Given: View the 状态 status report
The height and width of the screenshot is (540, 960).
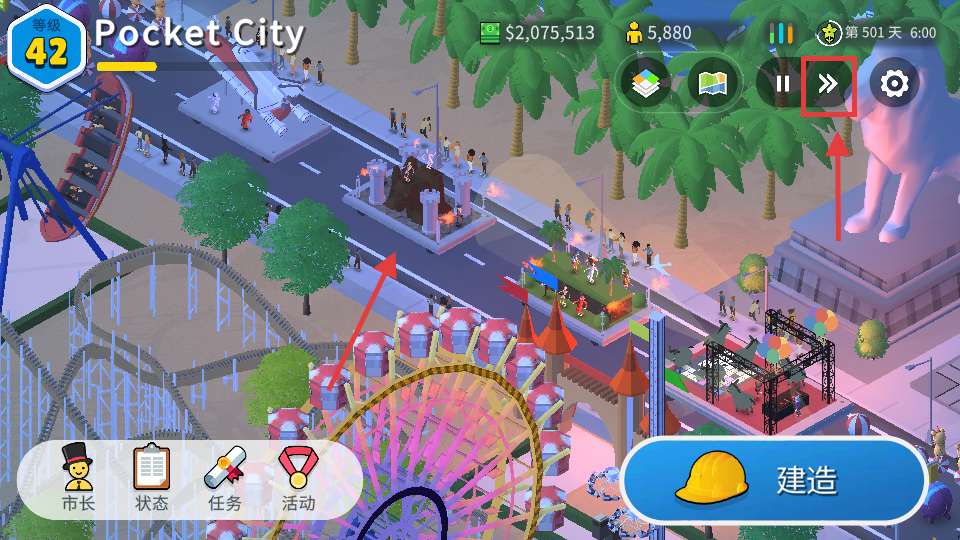Looking at the screenshot, I should (151, 478).
